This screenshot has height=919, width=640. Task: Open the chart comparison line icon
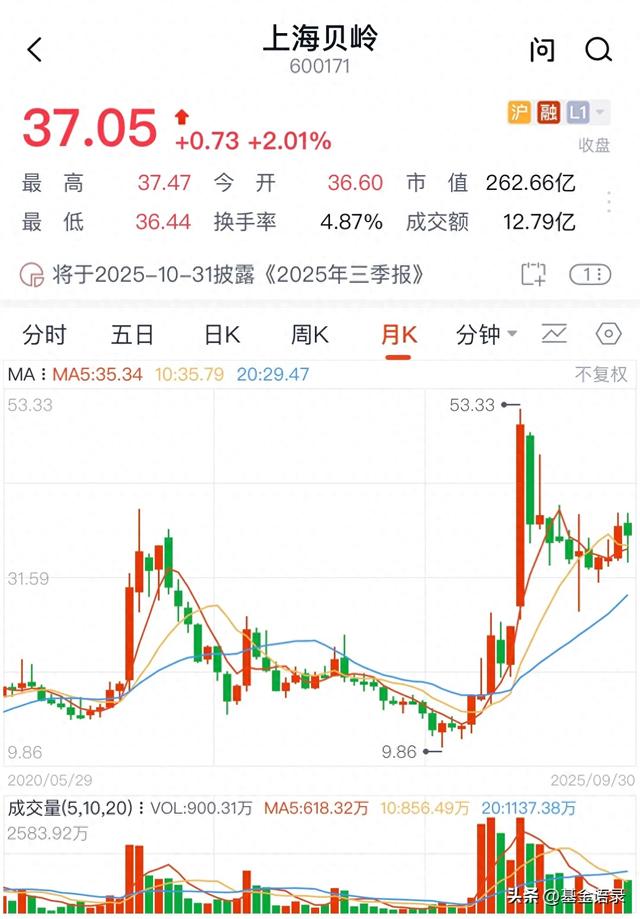pos(554,334)
